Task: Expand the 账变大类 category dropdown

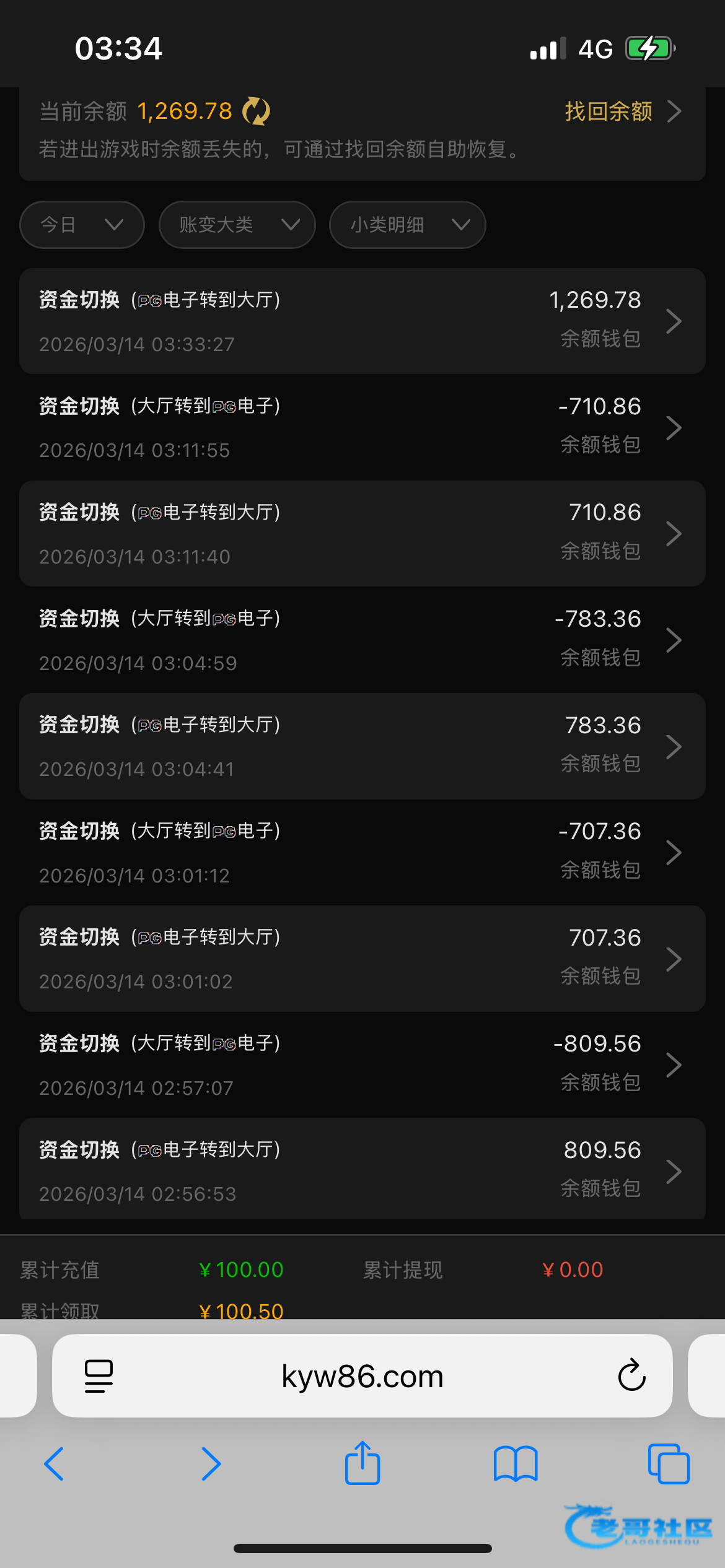Action: [x=237, y=225]
